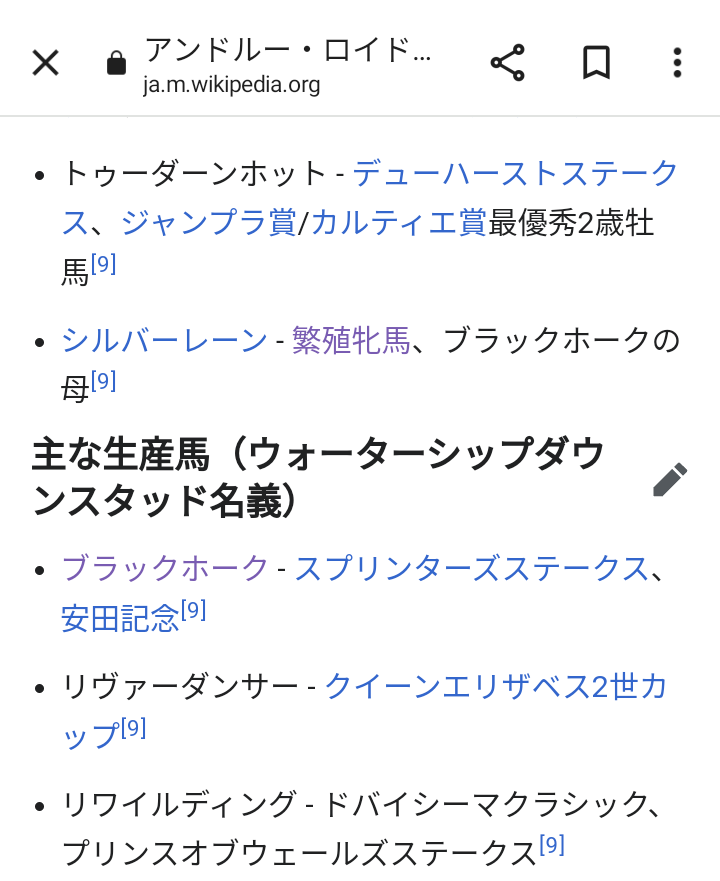Open the スプリンターズステークス link
The width and height of the screenshot is (720, 881).
[x=472, y=567]
